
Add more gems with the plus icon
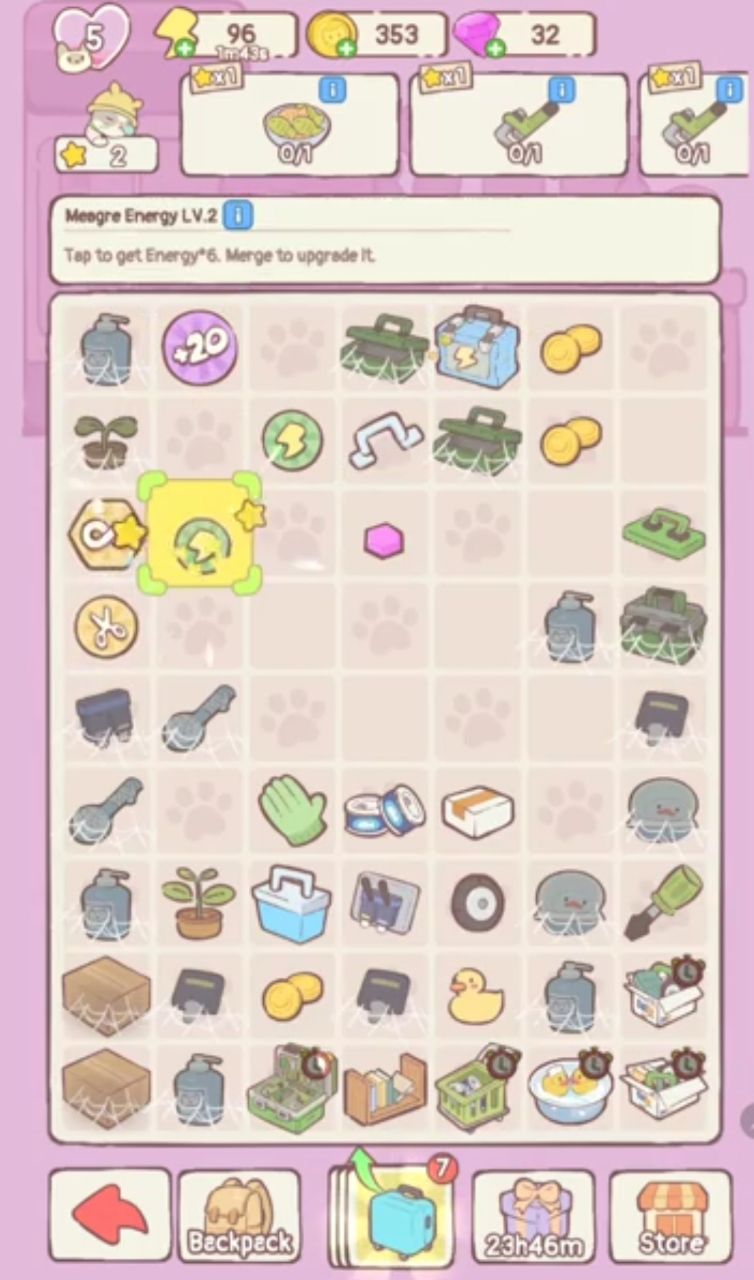click(x=495, y=47)
